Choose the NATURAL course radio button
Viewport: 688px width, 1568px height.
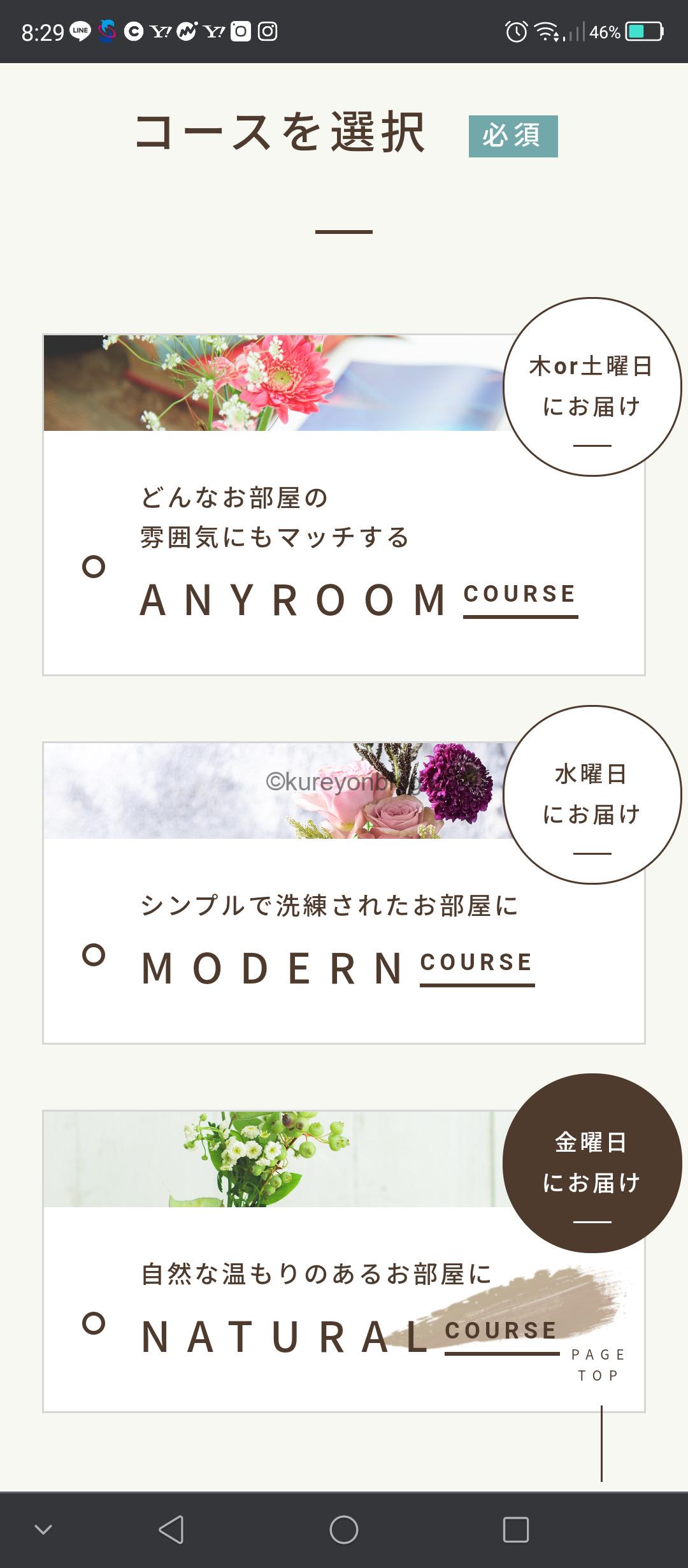point(94,1323)
